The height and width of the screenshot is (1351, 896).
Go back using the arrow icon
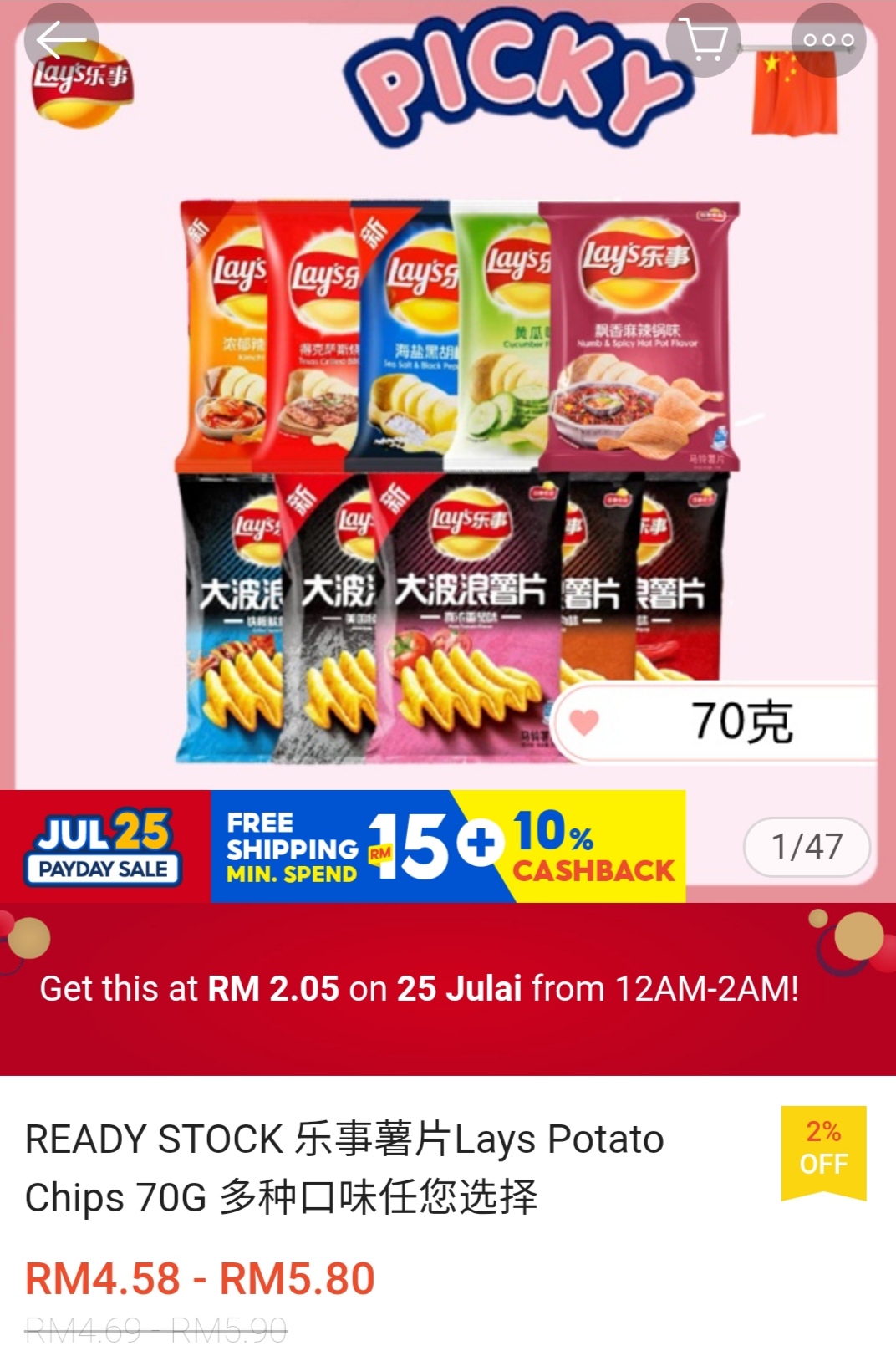pos(61,40)
